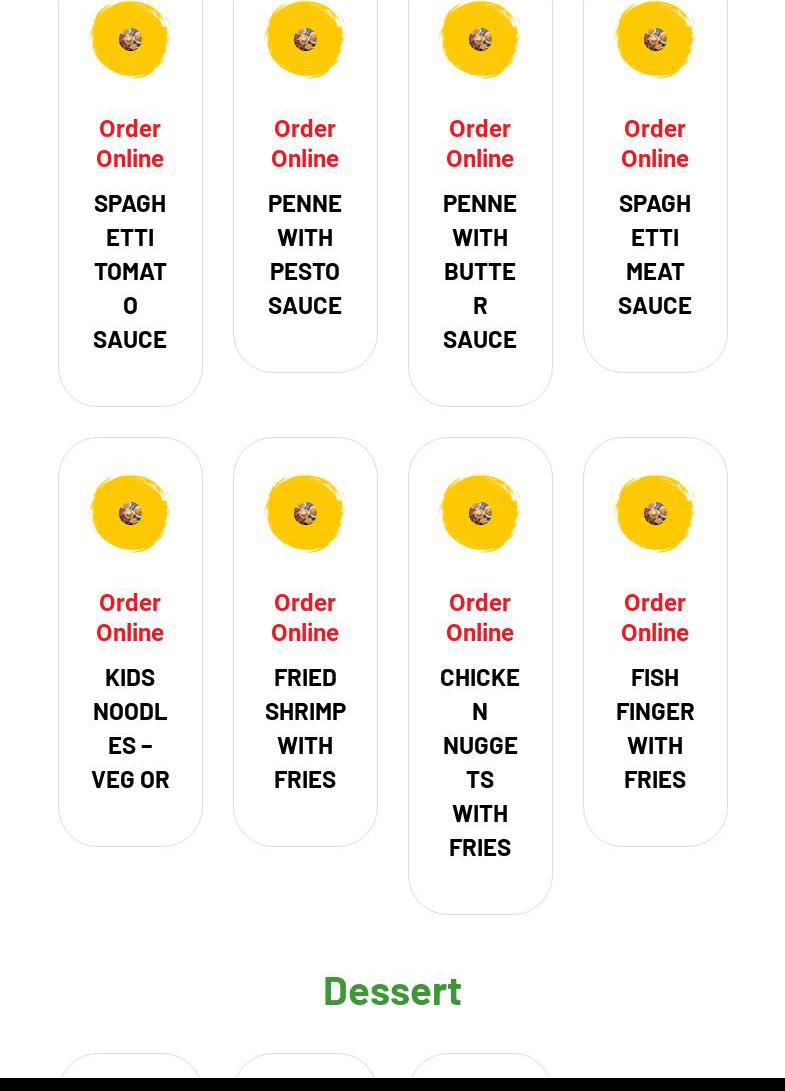The height and width of the screenshot is (1091, 785).
Task: Select Order Online for Penne with Butter Sauce
Action: 480,143
